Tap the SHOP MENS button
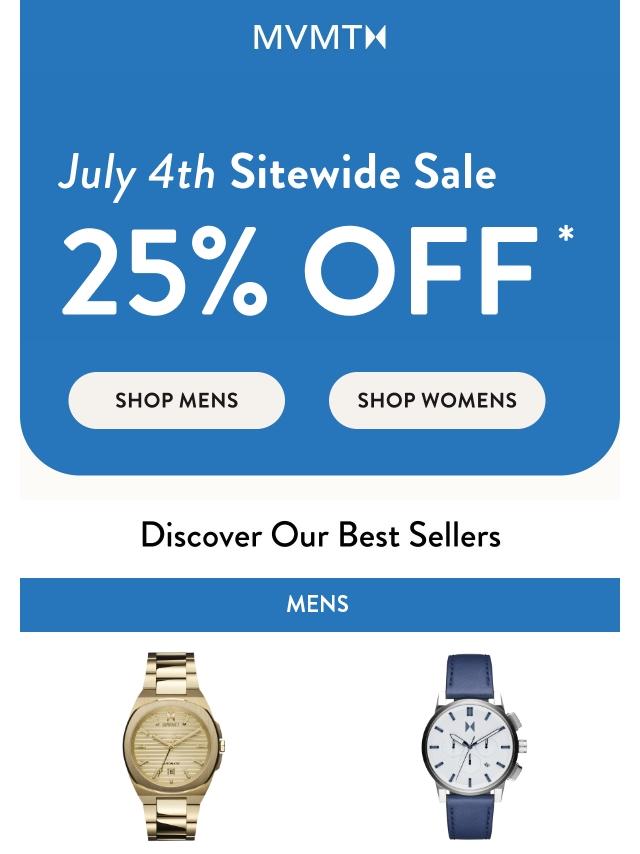 pyautogui.click(x=176, y=400)
